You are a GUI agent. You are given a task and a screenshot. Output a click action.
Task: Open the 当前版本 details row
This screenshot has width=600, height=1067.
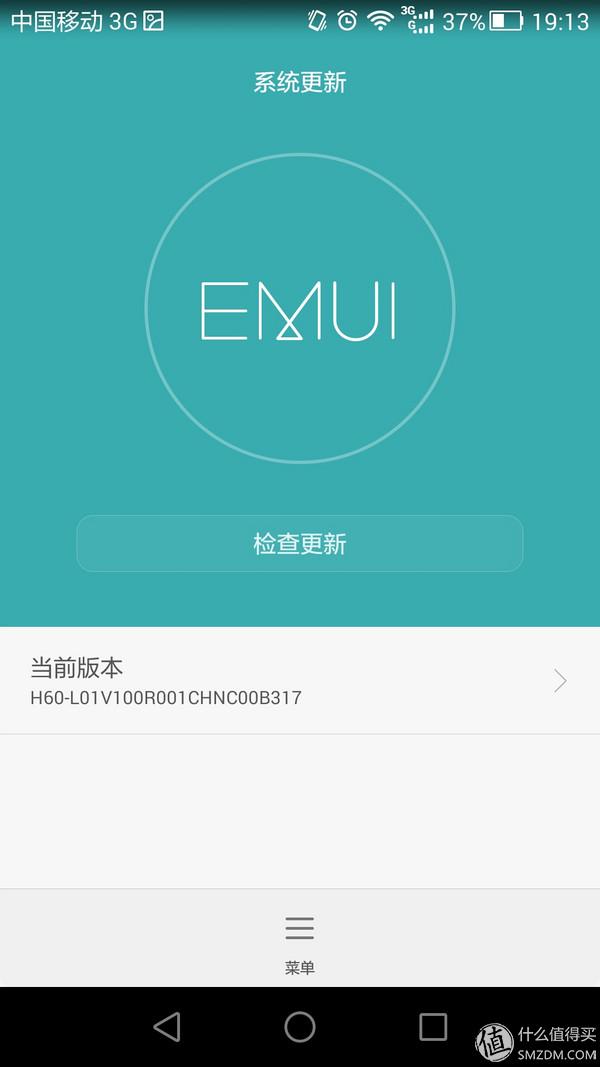pos(300,681)
